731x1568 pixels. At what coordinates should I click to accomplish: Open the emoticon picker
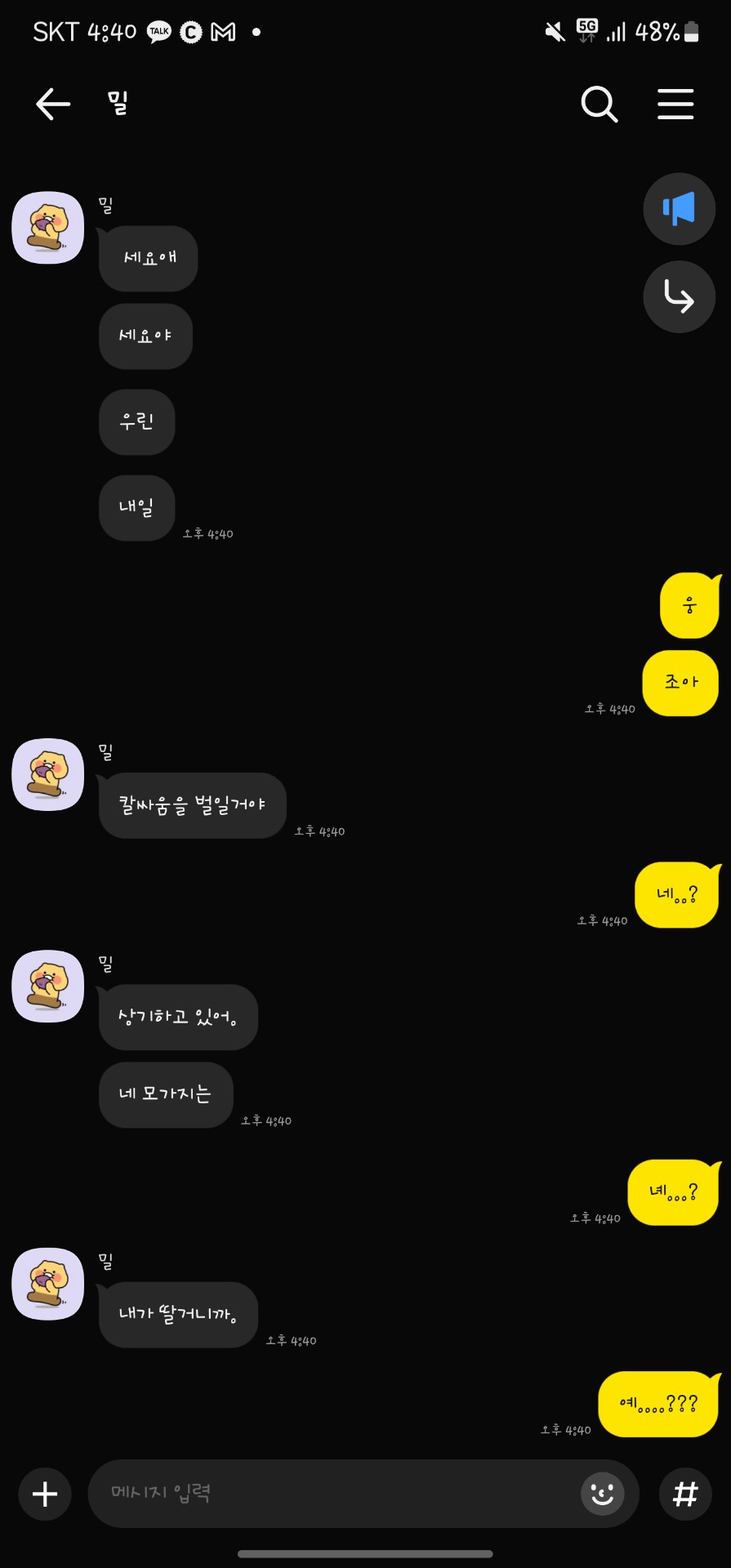(x=602, y=1494)
